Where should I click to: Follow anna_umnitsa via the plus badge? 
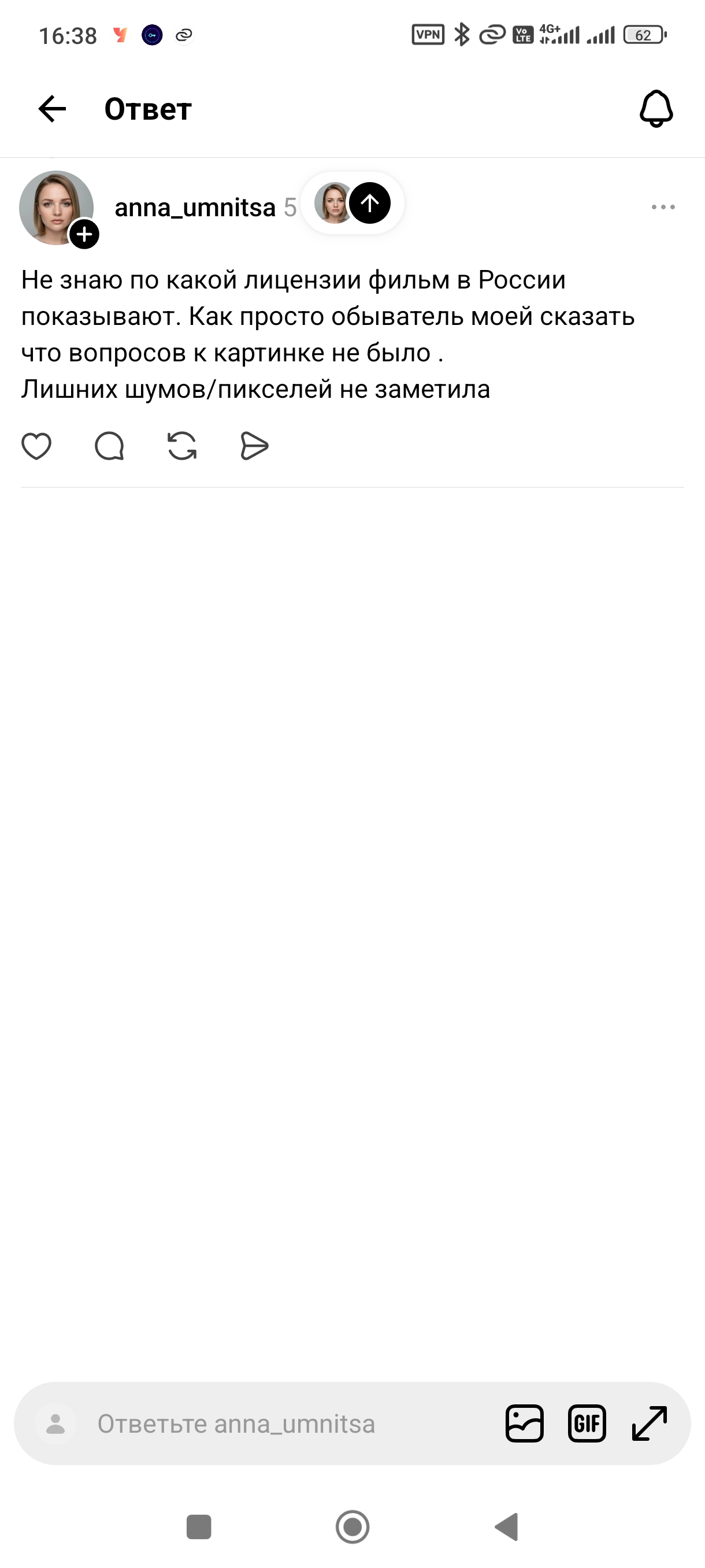84,234
